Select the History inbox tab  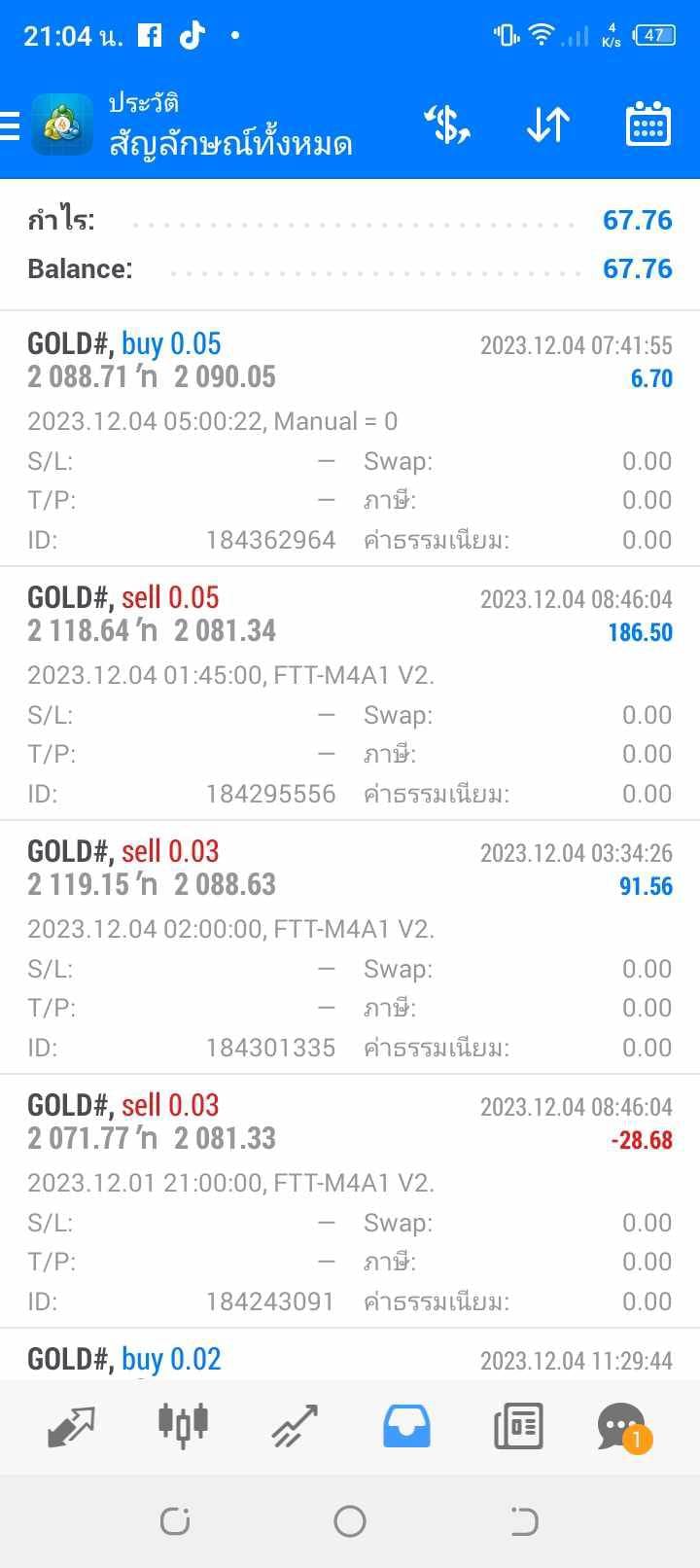[x=406, y=1426]
